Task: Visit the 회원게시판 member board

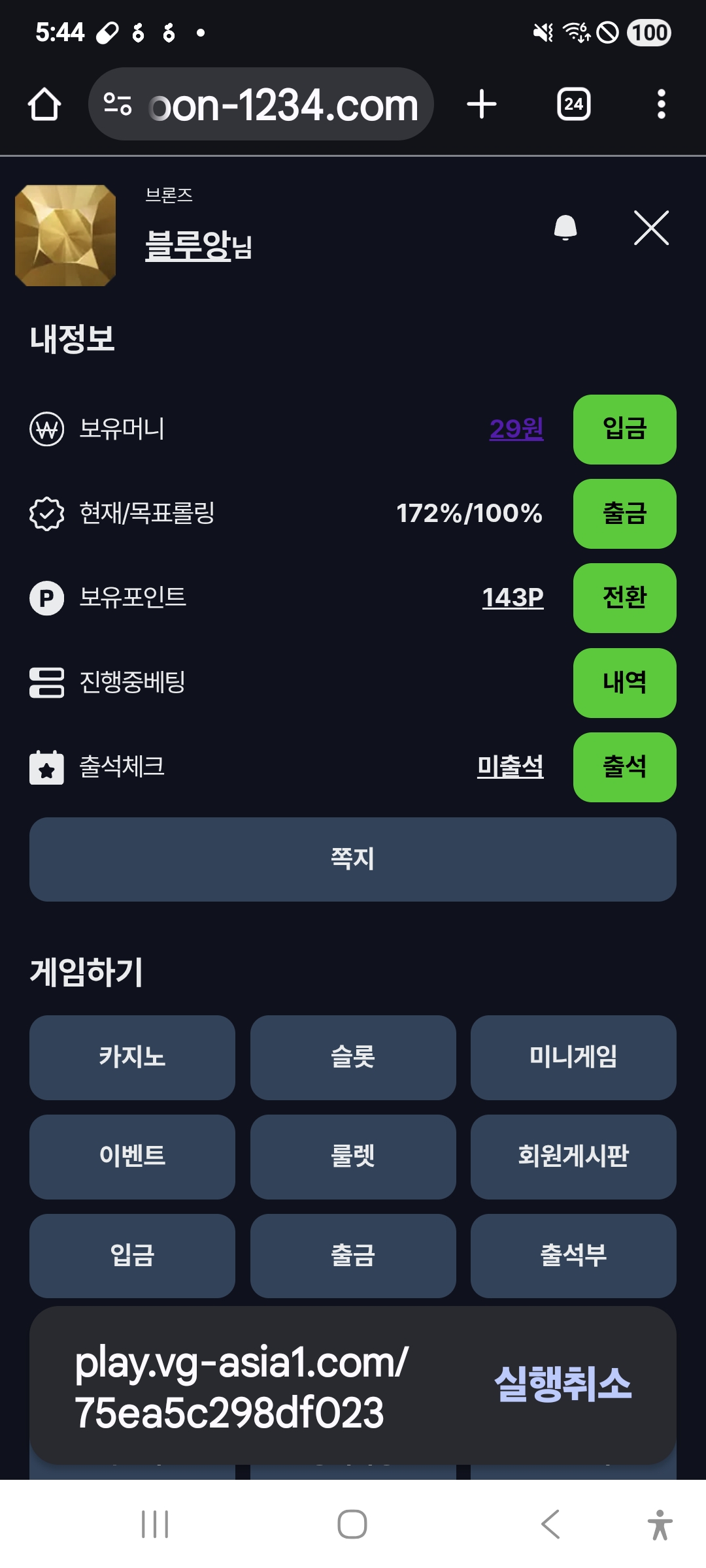Action: 573,1156
